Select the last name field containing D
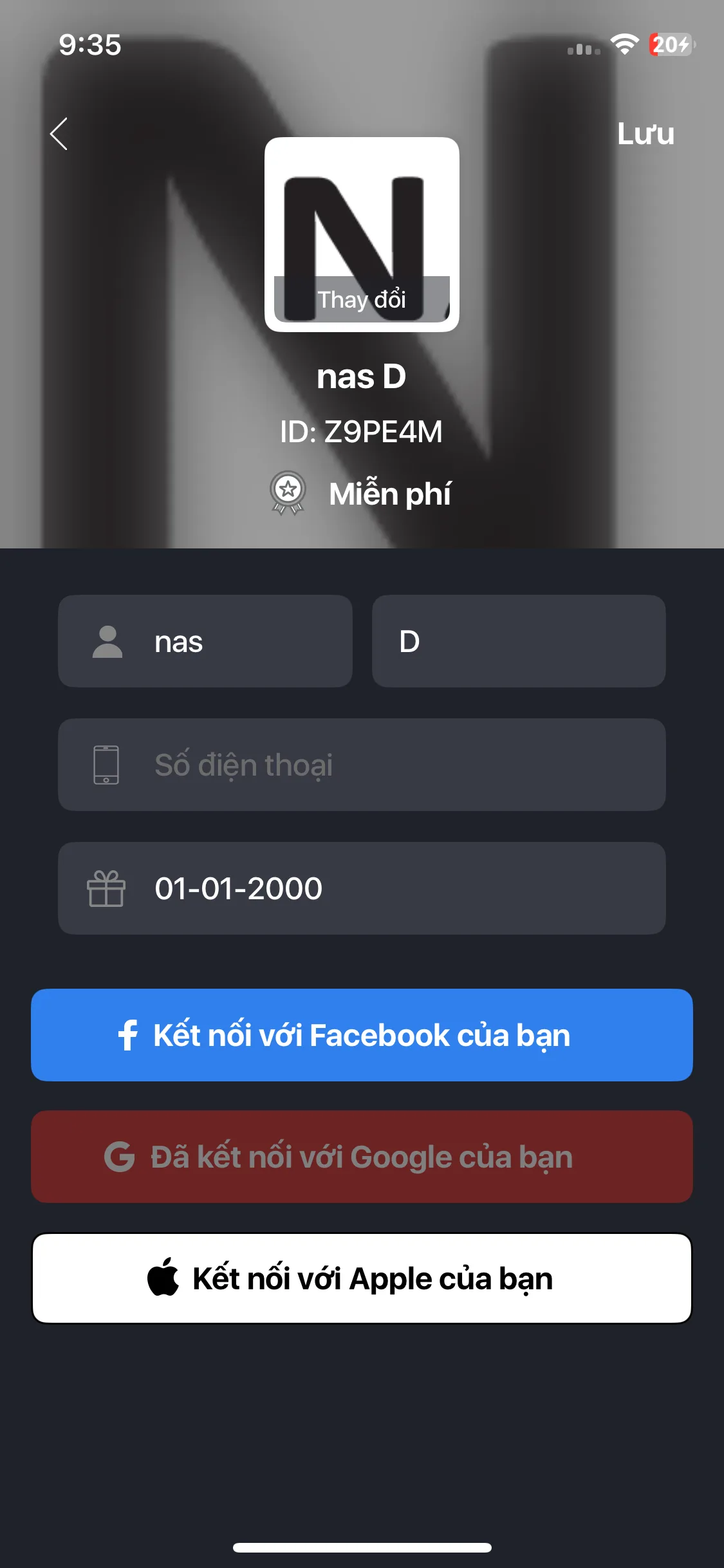 [x=518, y=640]
